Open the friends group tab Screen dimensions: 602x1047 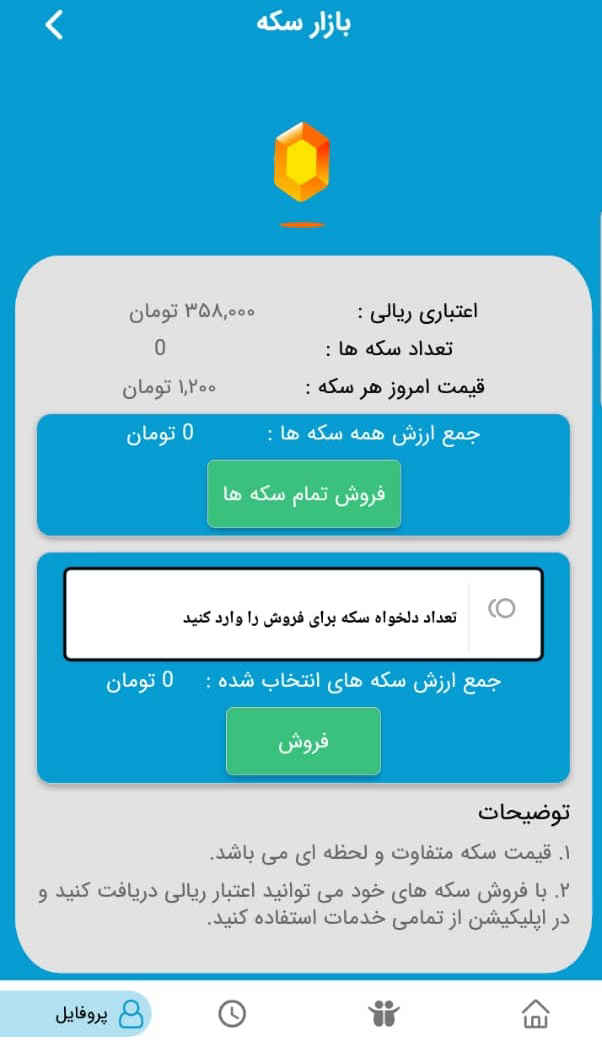(382, 1014)
